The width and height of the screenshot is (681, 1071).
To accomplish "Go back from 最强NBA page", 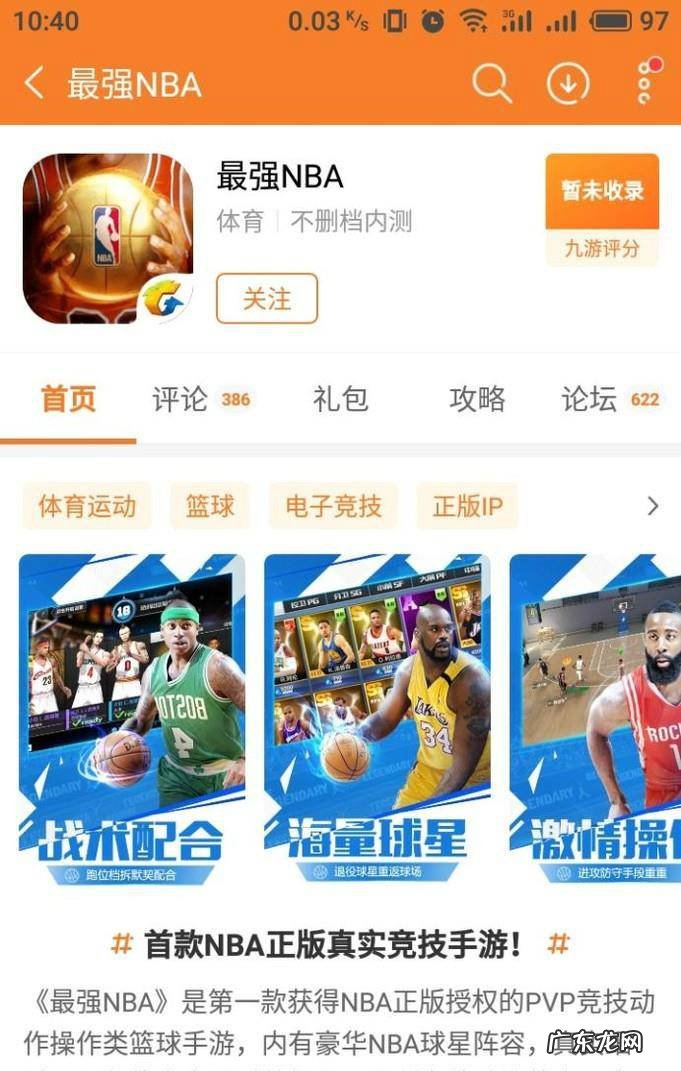I will 34,84.
